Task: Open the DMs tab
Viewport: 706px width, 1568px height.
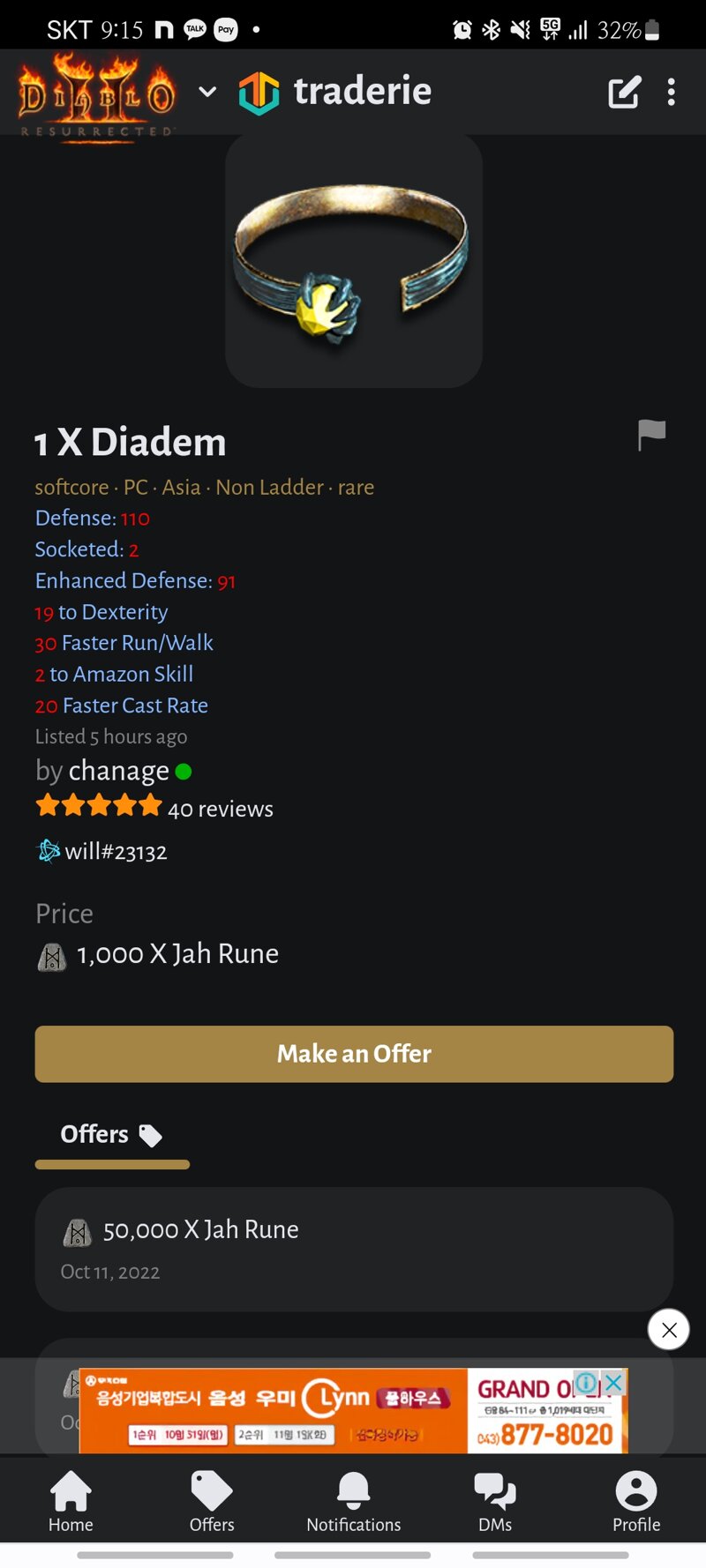Action: (495, 1502)
